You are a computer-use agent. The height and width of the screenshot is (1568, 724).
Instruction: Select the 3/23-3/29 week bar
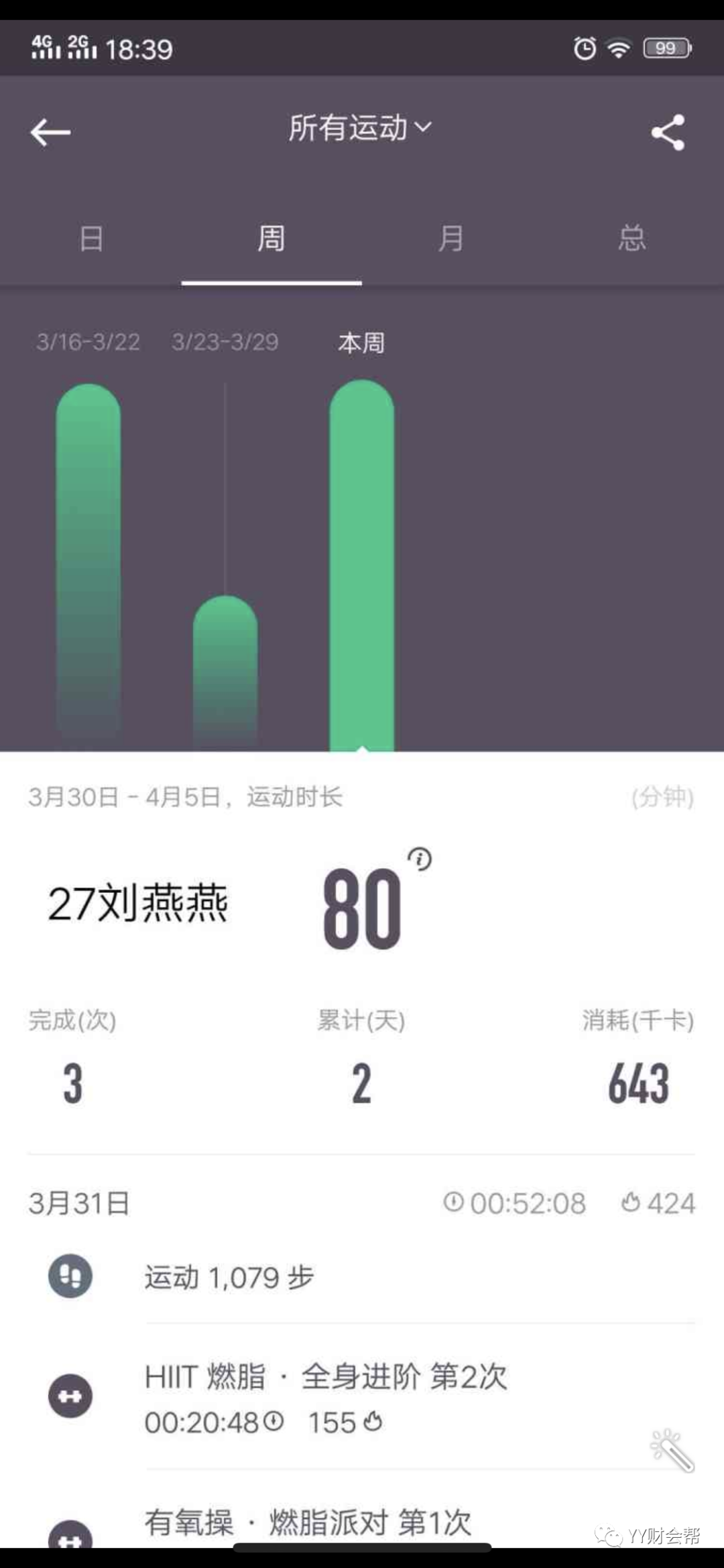coord(225,670)
